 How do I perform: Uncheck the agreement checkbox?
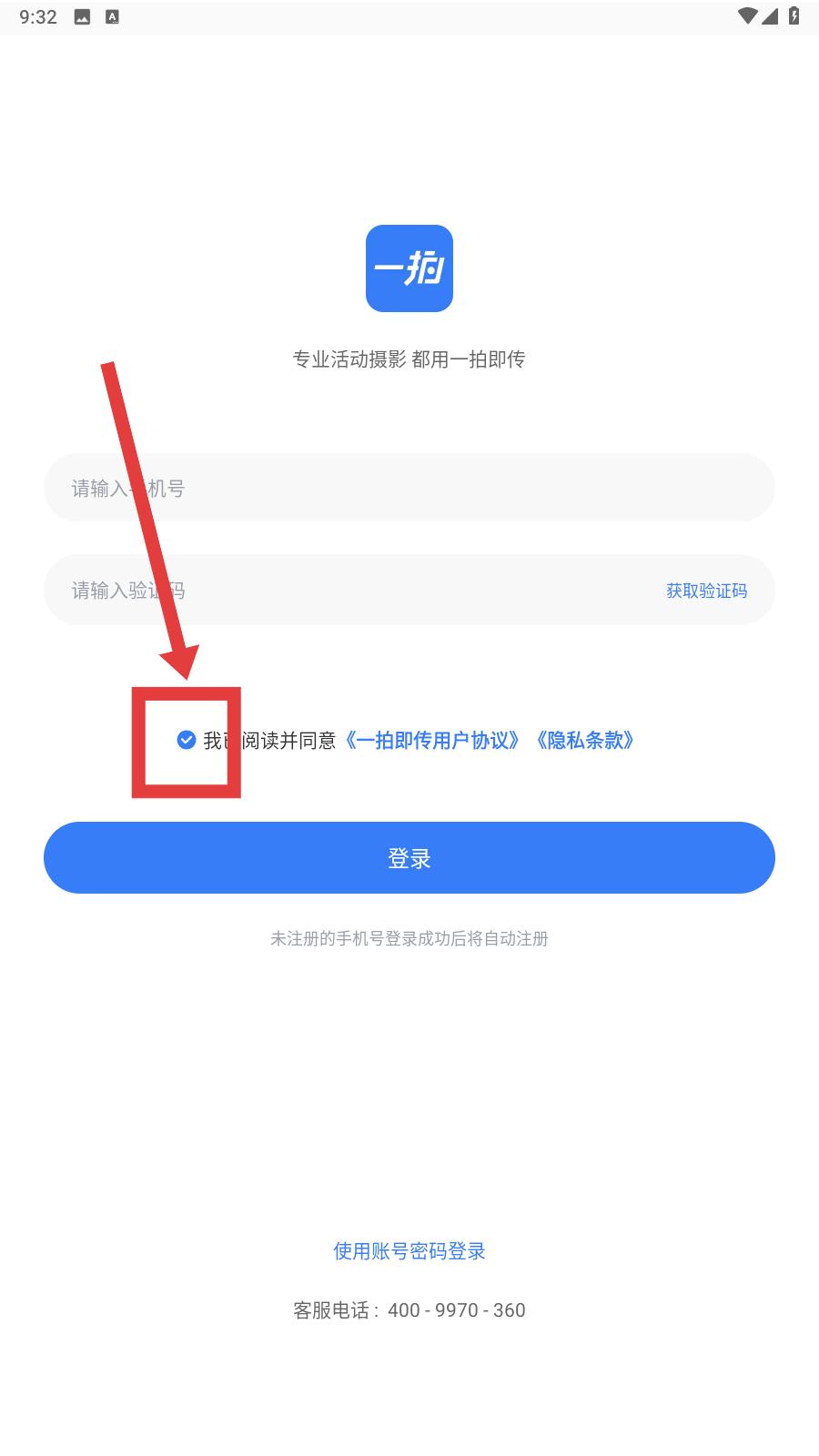pos(186,740)
